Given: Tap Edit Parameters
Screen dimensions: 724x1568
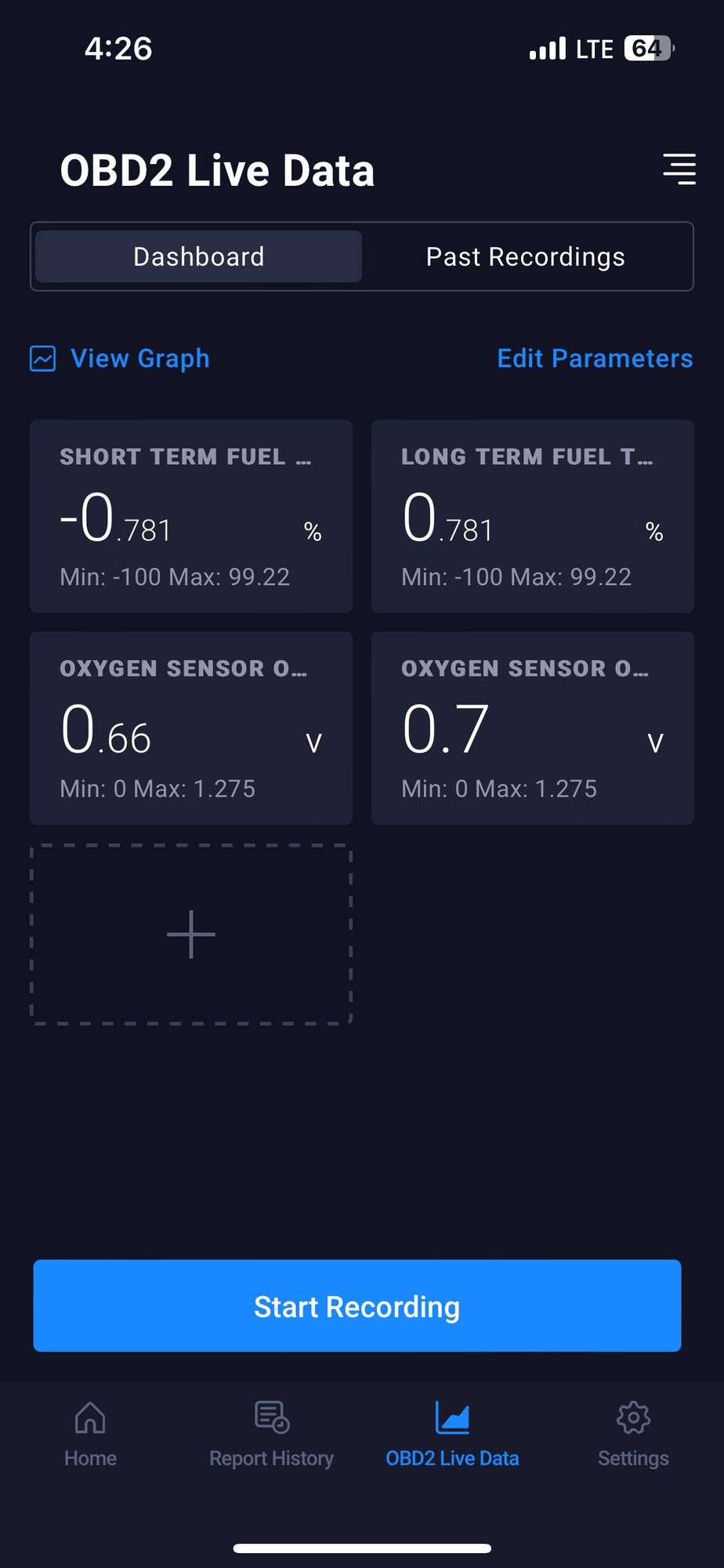Looking at the screenshot, I should click(595, 358).
